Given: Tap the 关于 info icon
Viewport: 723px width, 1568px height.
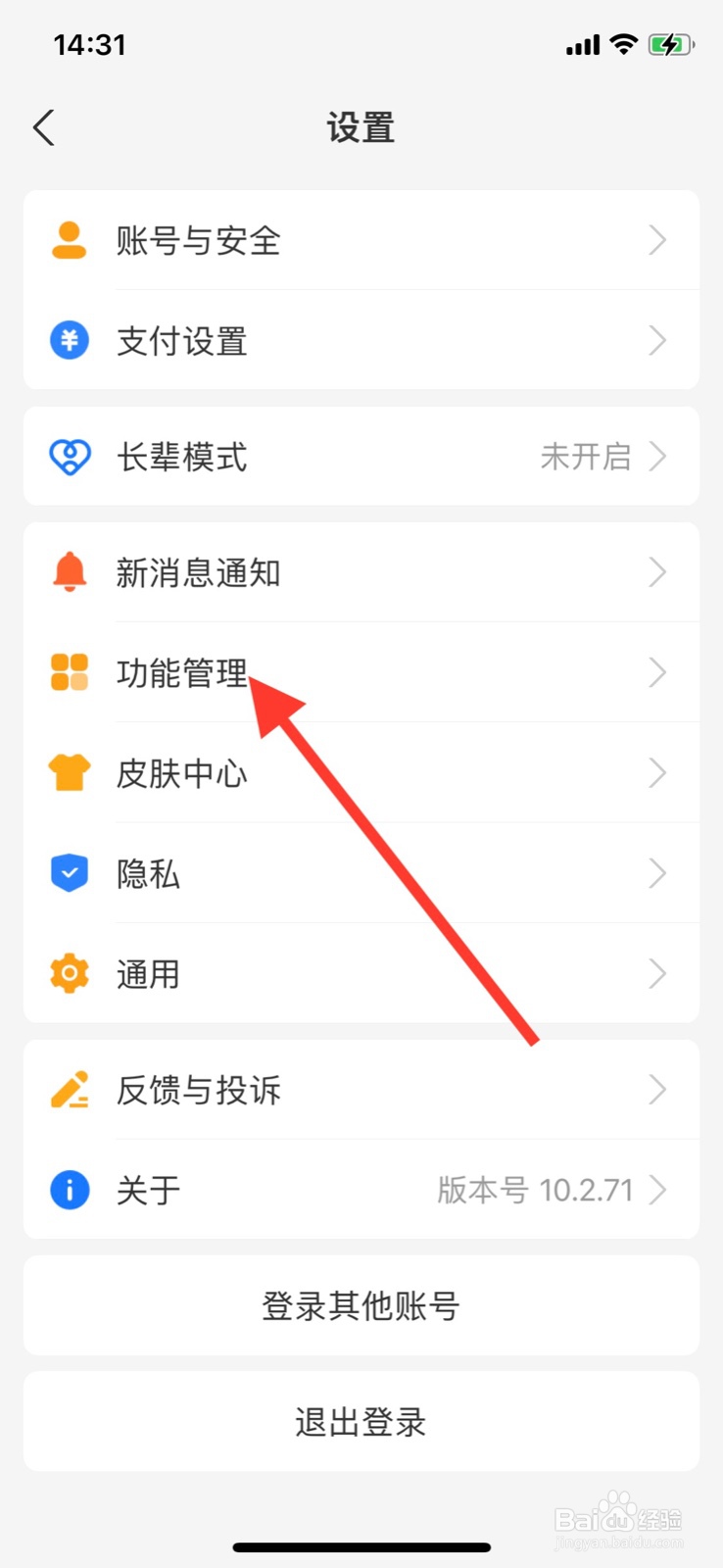Looking at the screenshot, I should pos(69,1189).
